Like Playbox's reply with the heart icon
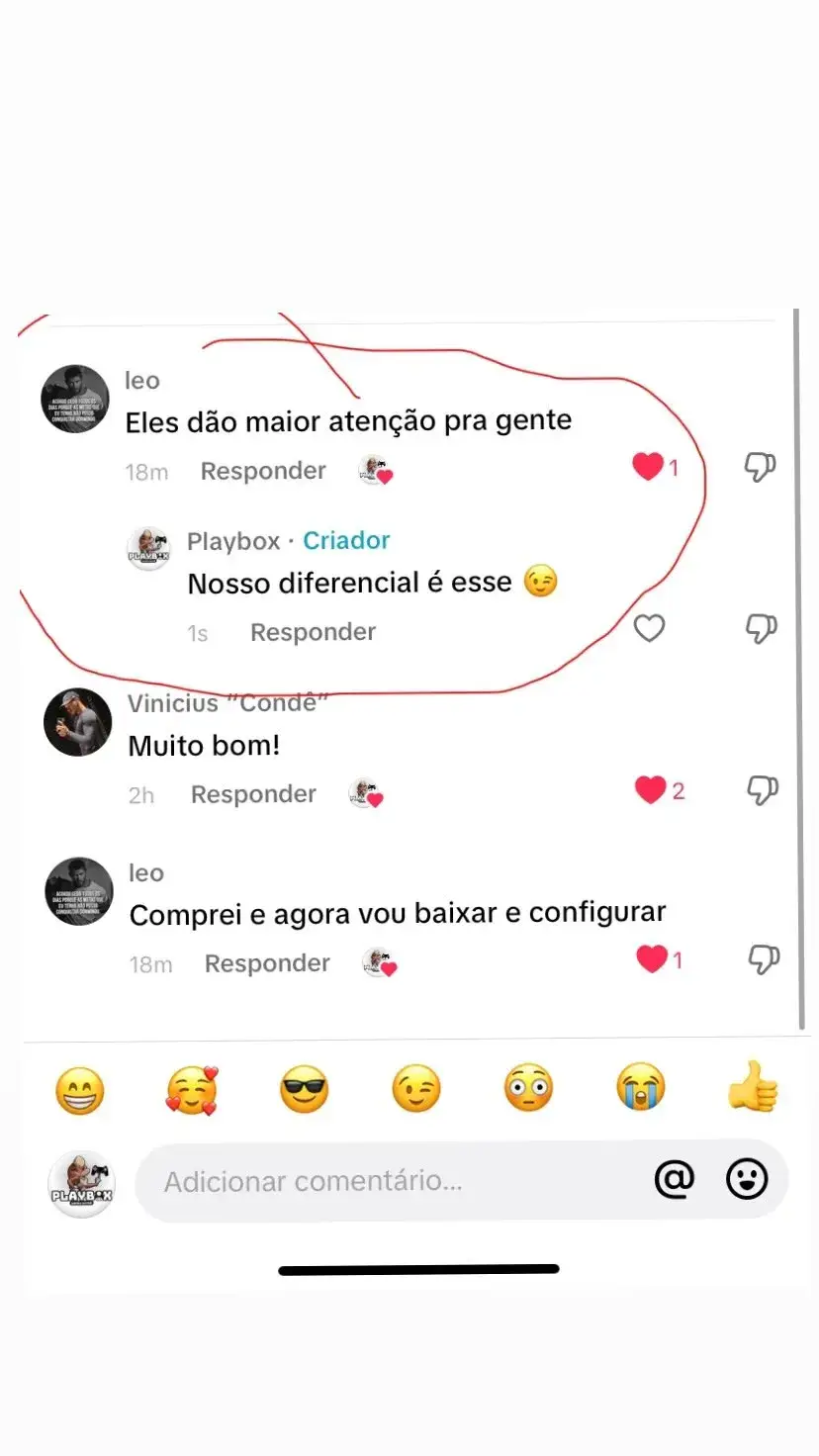Screen dimensions: 819x1456 [649, 628]
